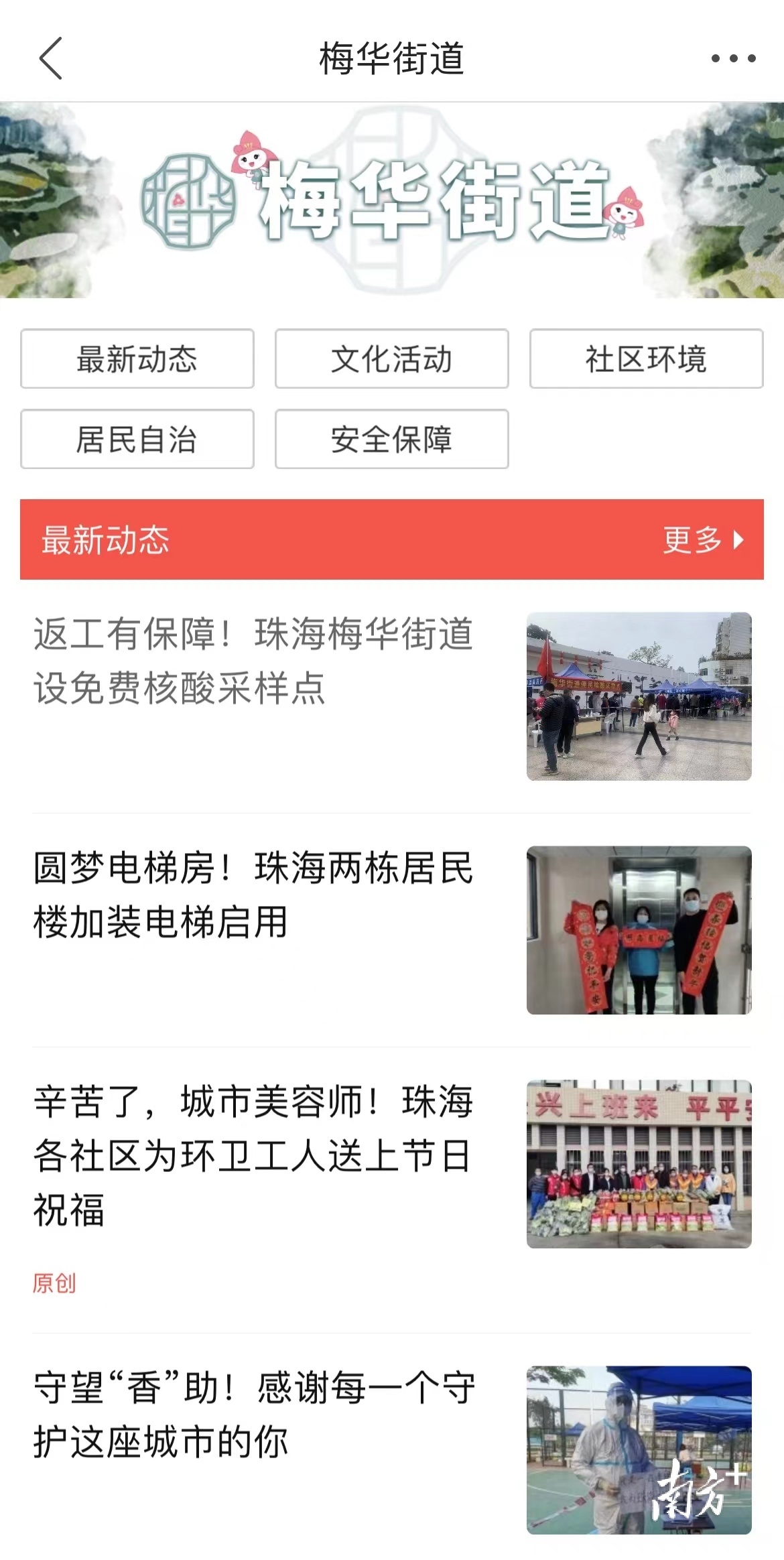Tap 更多 to view more news
784x1560 pixels.
click(702, 539)
